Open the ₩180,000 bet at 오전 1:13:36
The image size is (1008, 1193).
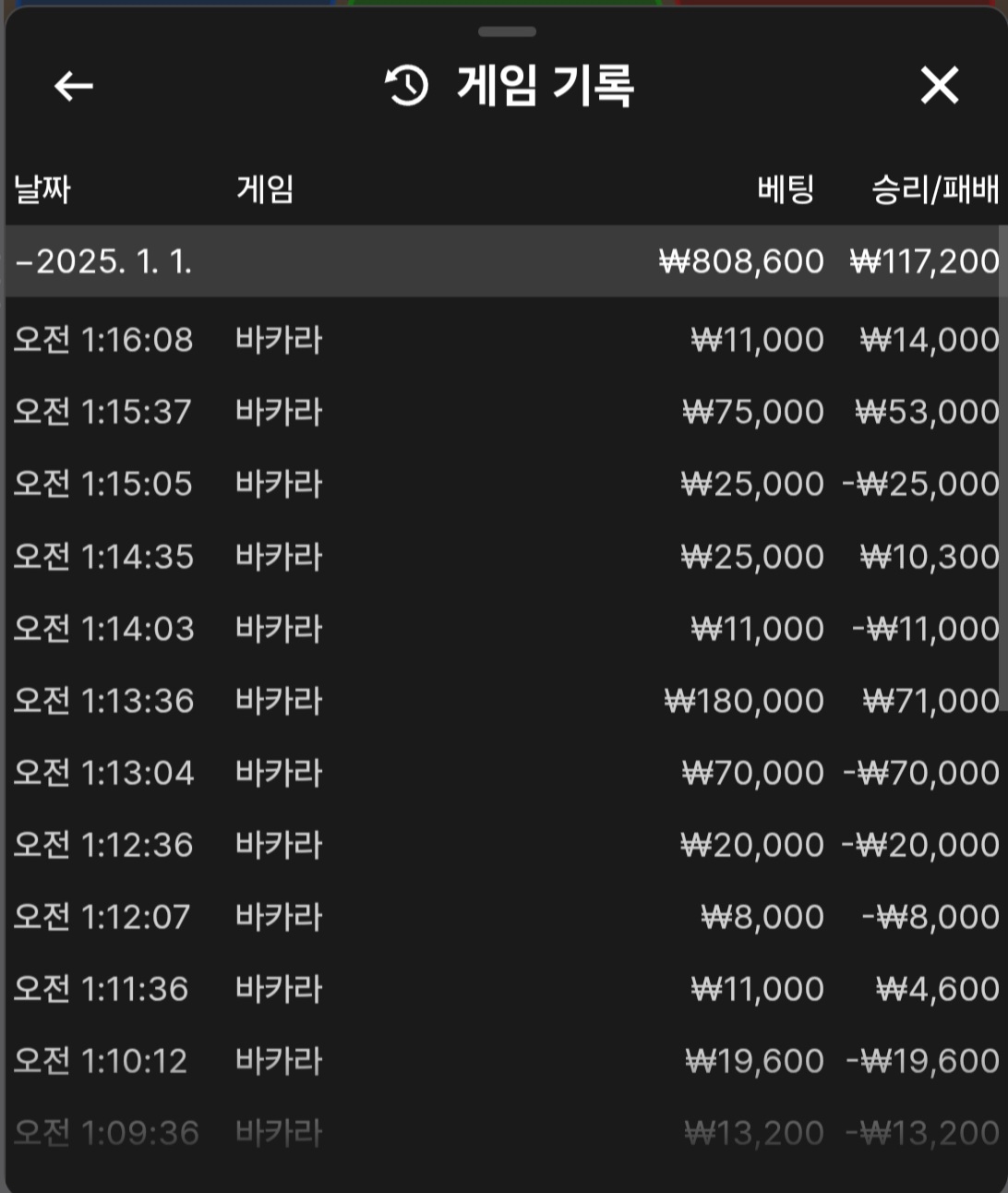pyautogui.click(x=504, y=701)
